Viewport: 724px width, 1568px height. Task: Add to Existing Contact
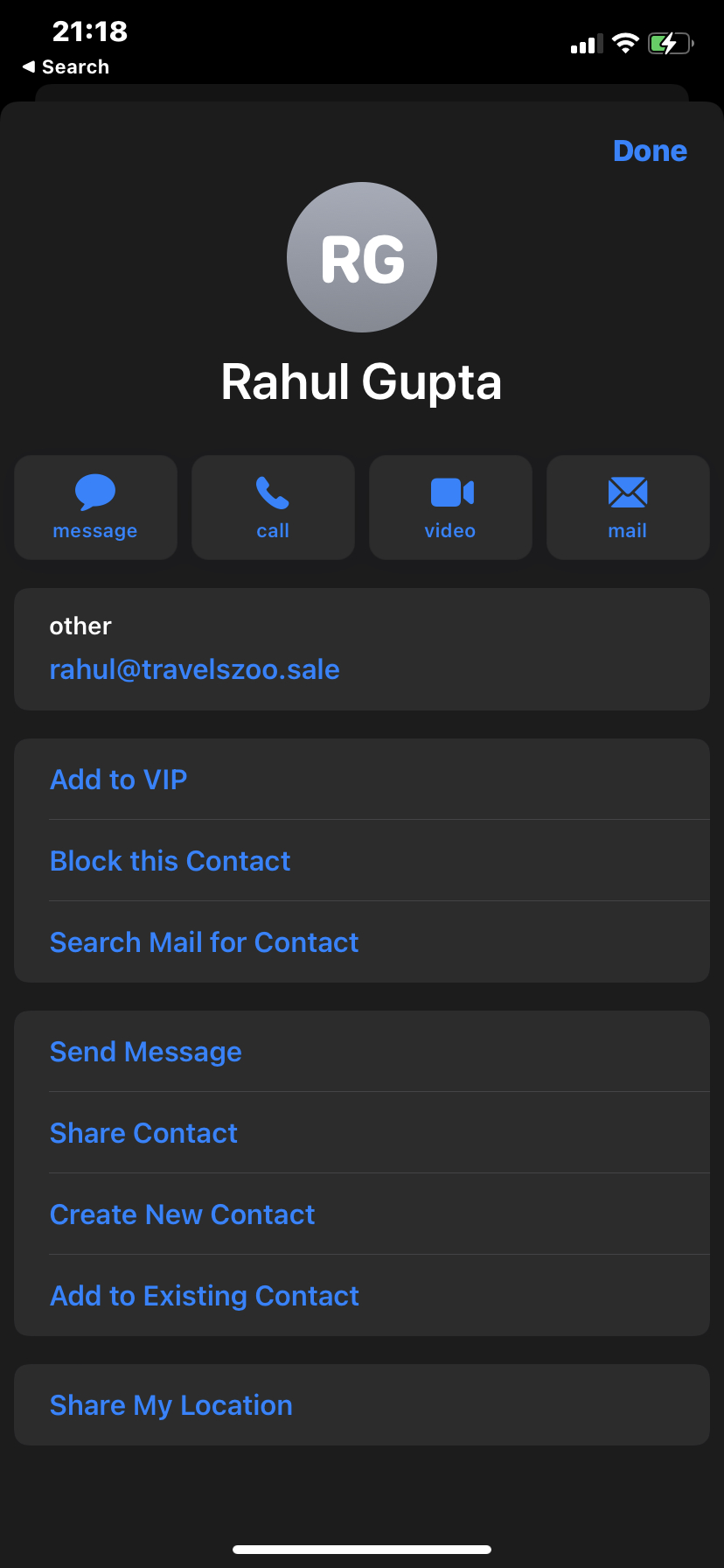(362, 1295)
